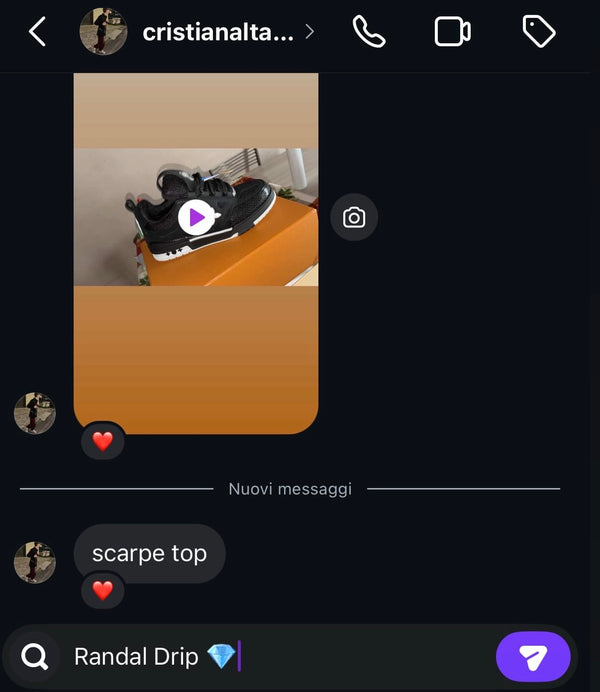Start a video call

(x=452, y=32)
